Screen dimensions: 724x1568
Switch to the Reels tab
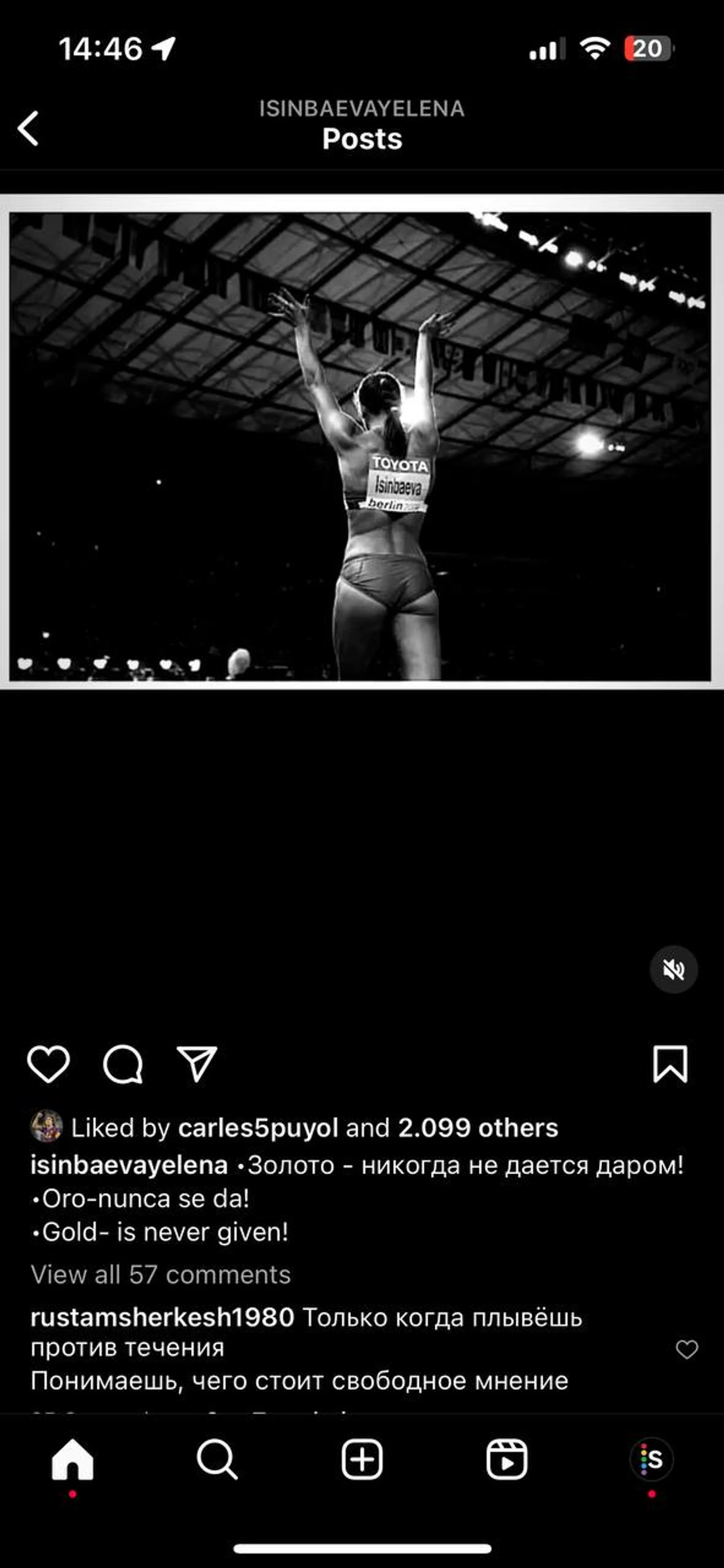tap(507, 1459)
